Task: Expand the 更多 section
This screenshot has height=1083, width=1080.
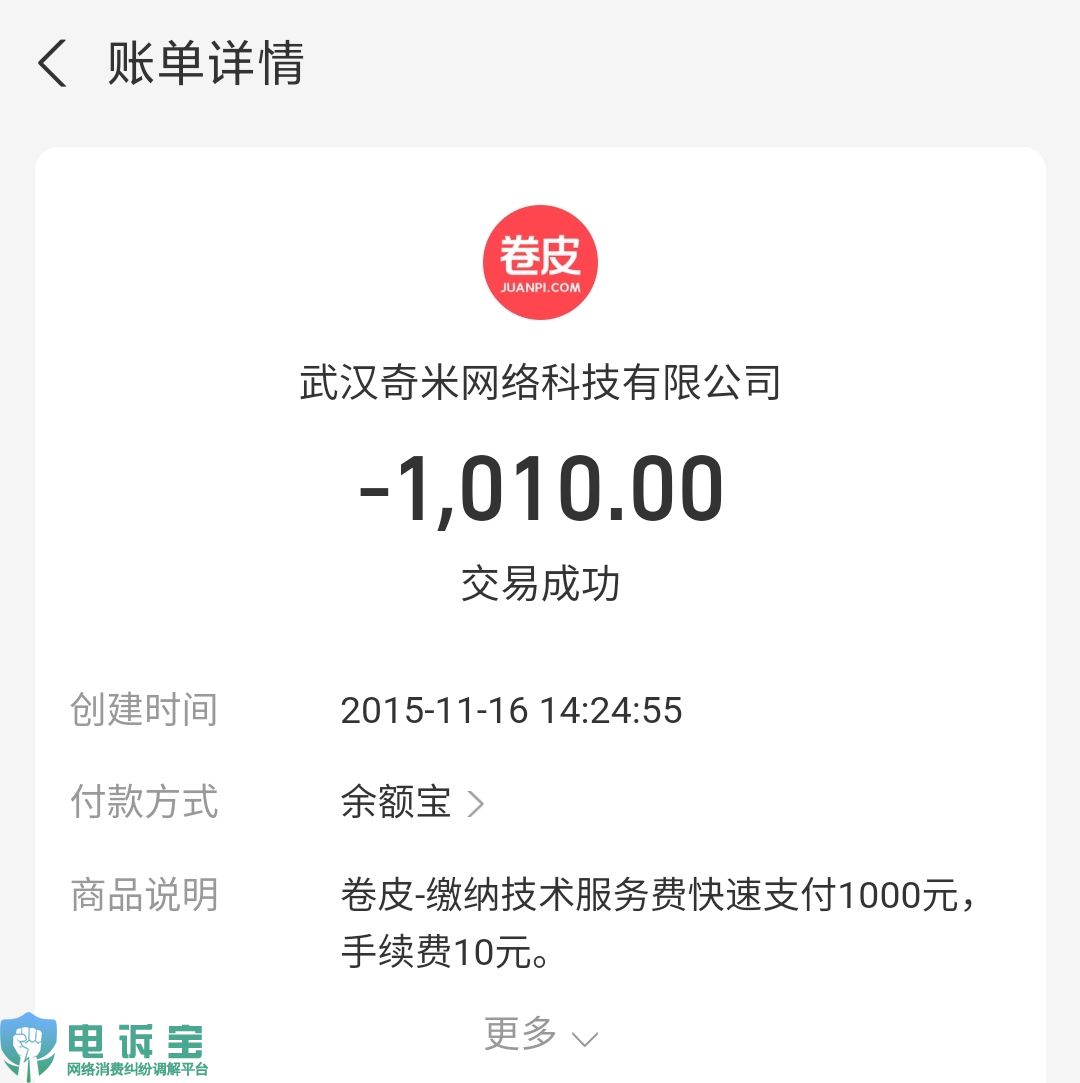Action: 540,1034
